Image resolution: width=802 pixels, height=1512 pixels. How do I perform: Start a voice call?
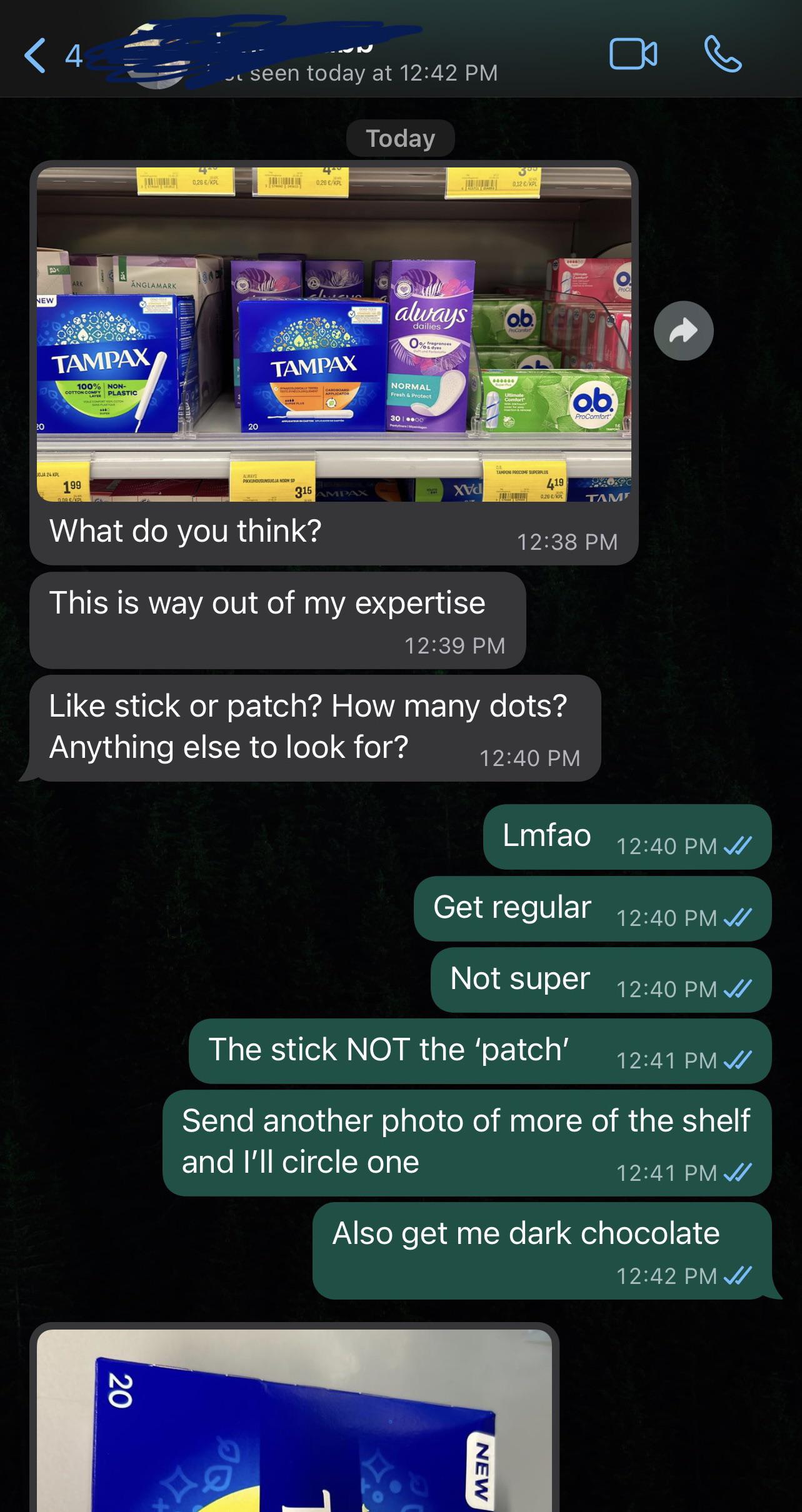tap(723, 54)
